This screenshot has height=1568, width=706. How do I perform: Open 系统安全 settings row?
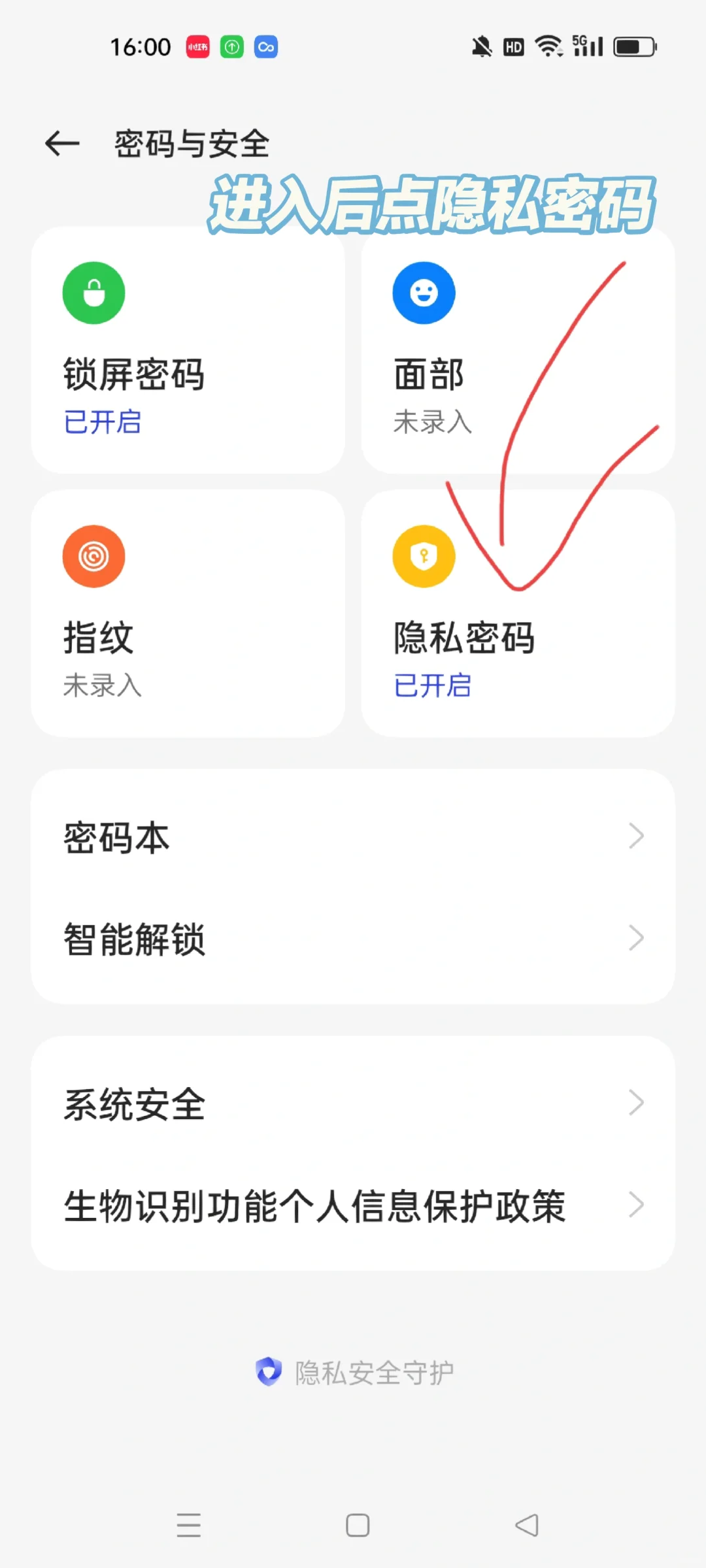click(353, 1103)
